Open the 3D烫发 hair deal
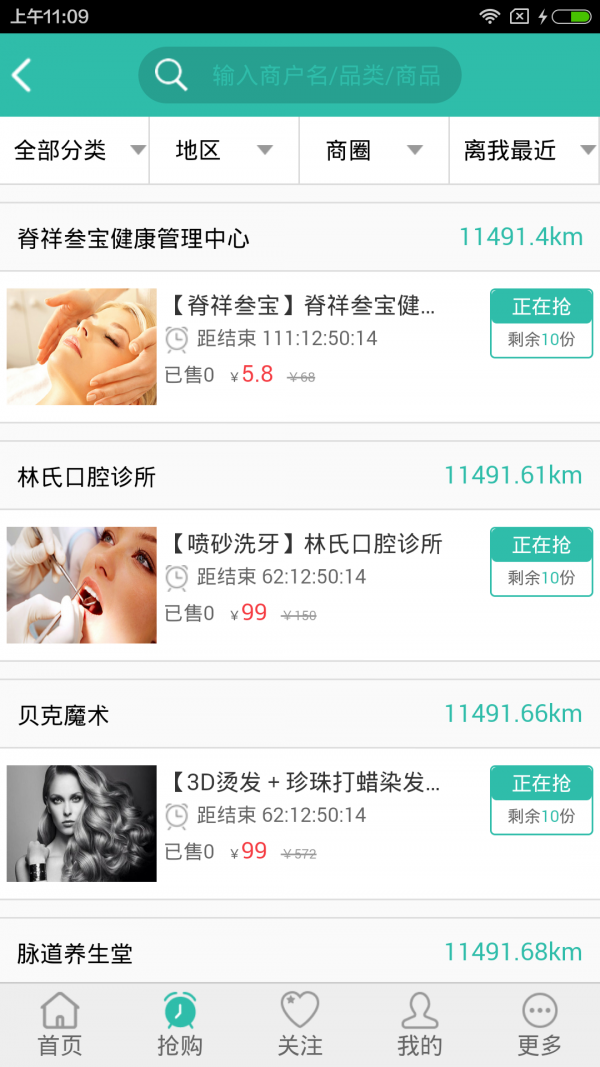This screenshot has width=600, height=1067. 300,823
